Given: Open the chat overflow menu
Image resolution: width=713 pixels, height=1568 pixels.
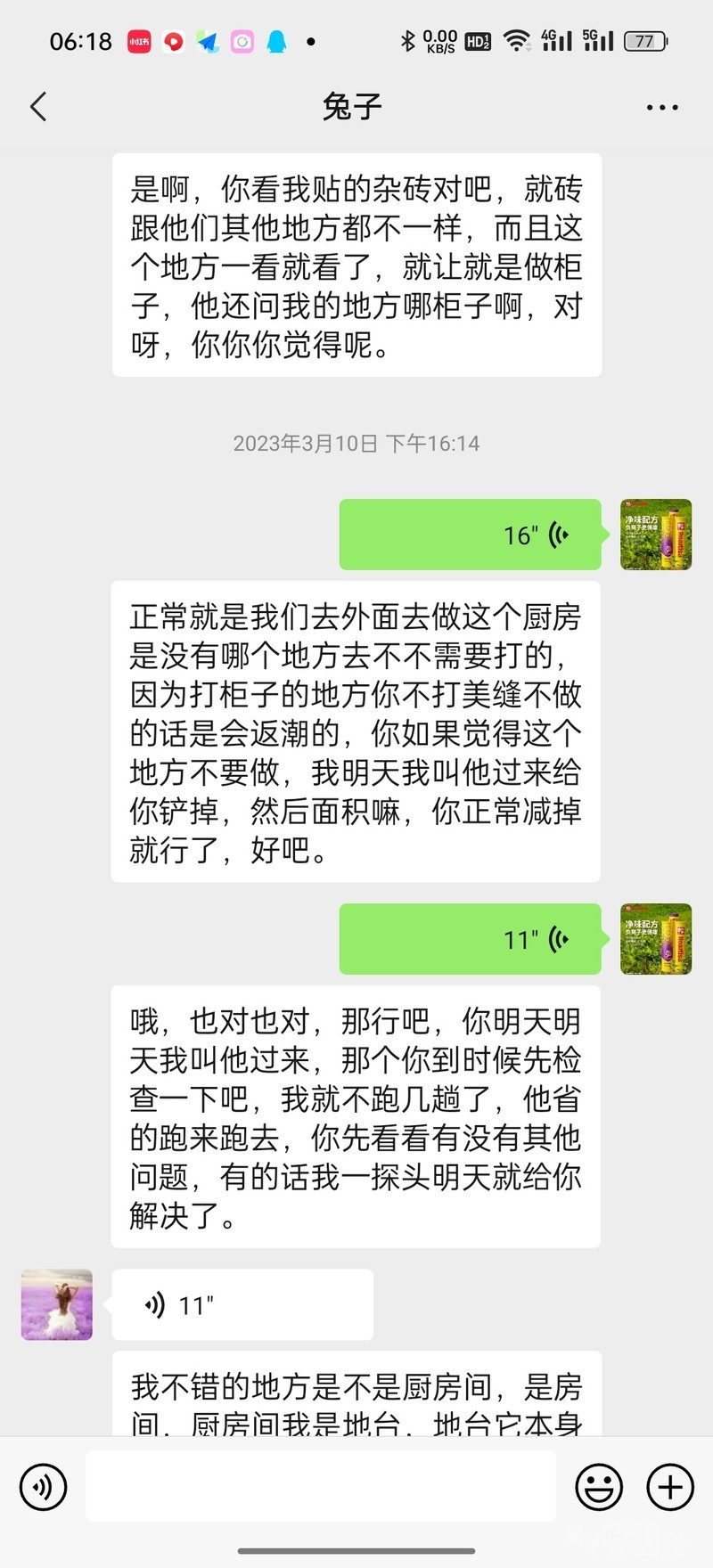Looking at the screenshot, I should tap(661, 107).
